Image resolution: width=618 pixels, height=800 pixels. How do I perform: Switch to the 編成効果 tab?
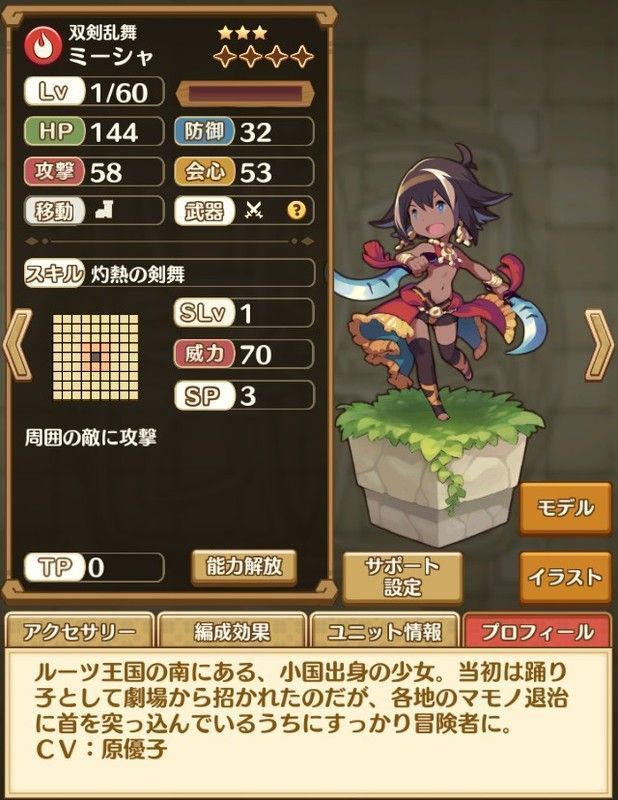click(x=232, y=631)
